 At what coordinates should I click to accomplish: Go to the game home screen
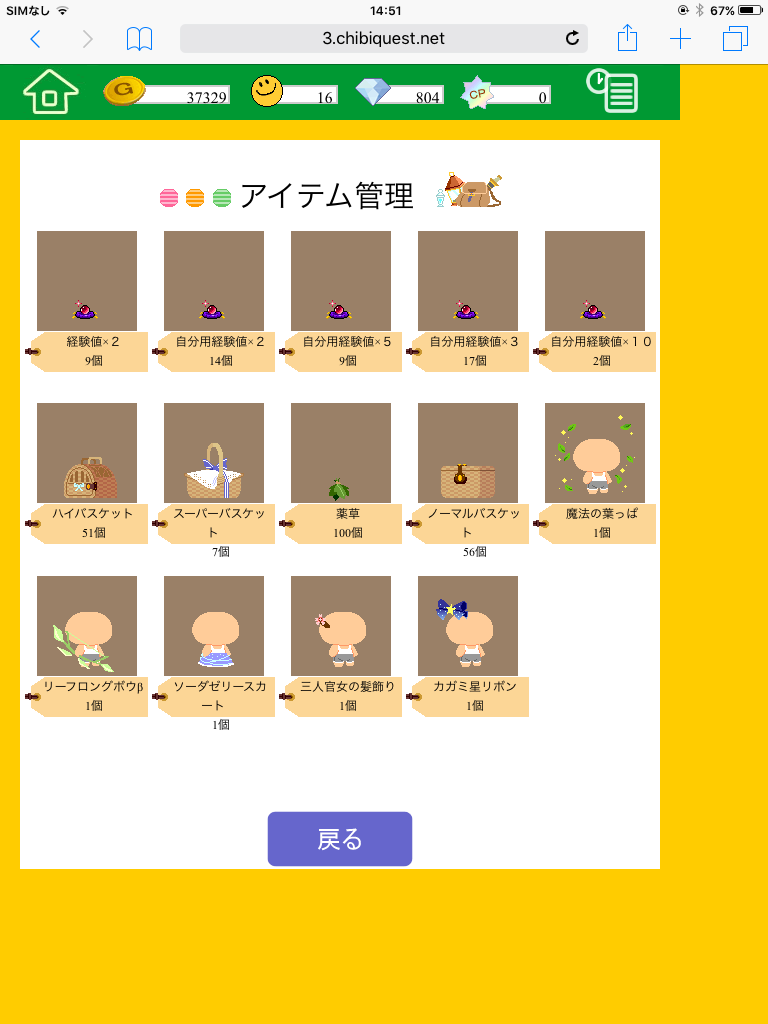50,92
